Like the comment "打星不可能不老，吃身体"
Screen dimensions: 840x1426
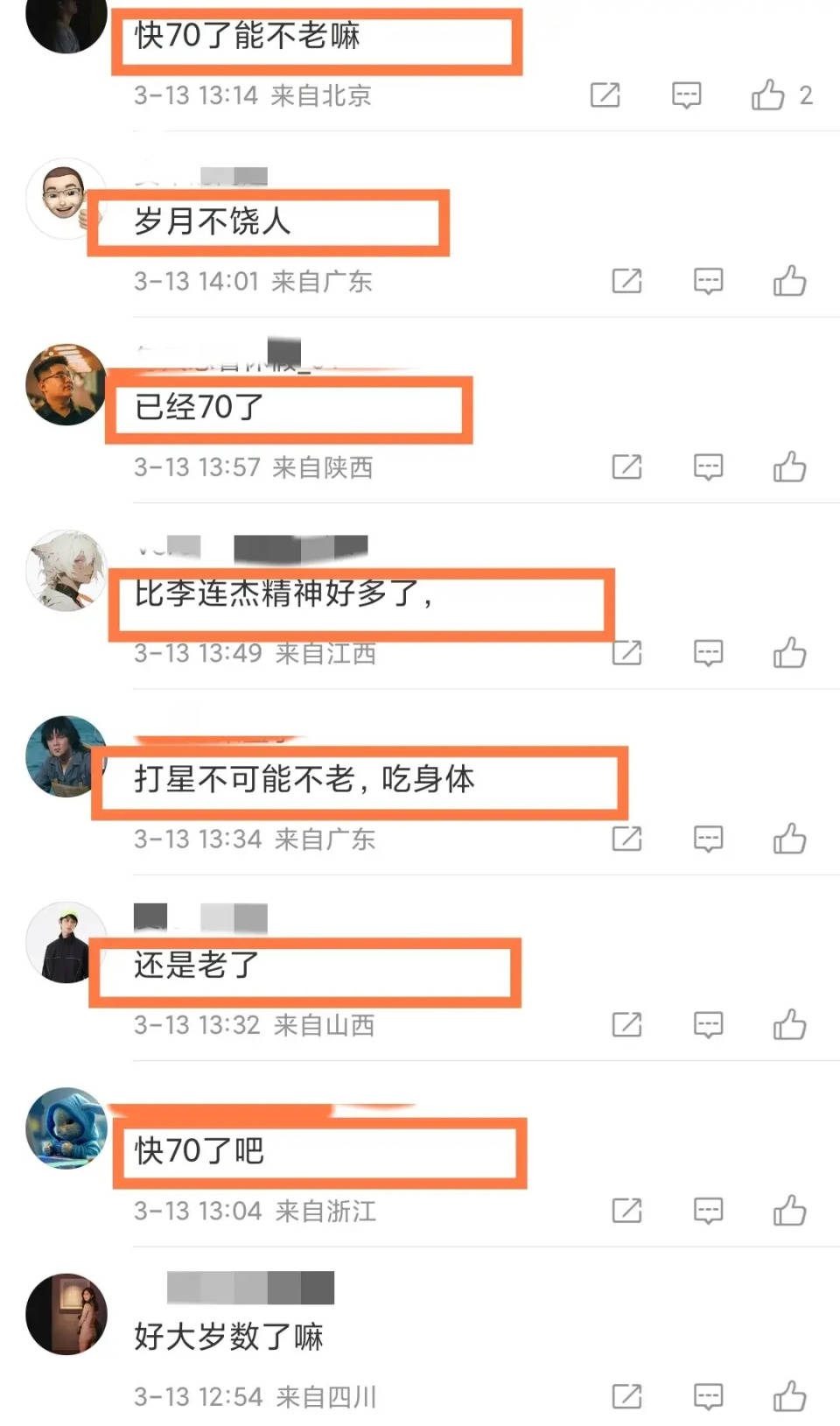click(789, 839)
